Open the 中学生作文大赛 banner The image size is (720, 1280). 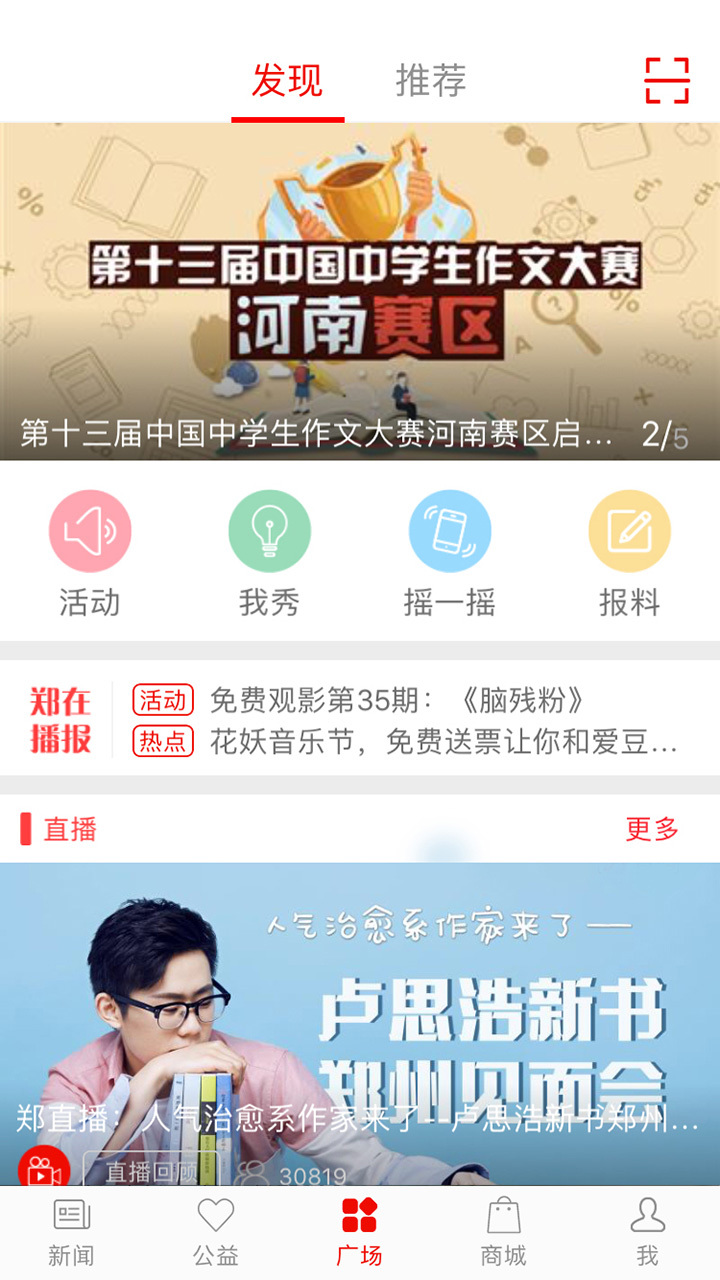[x=360, y=290]
